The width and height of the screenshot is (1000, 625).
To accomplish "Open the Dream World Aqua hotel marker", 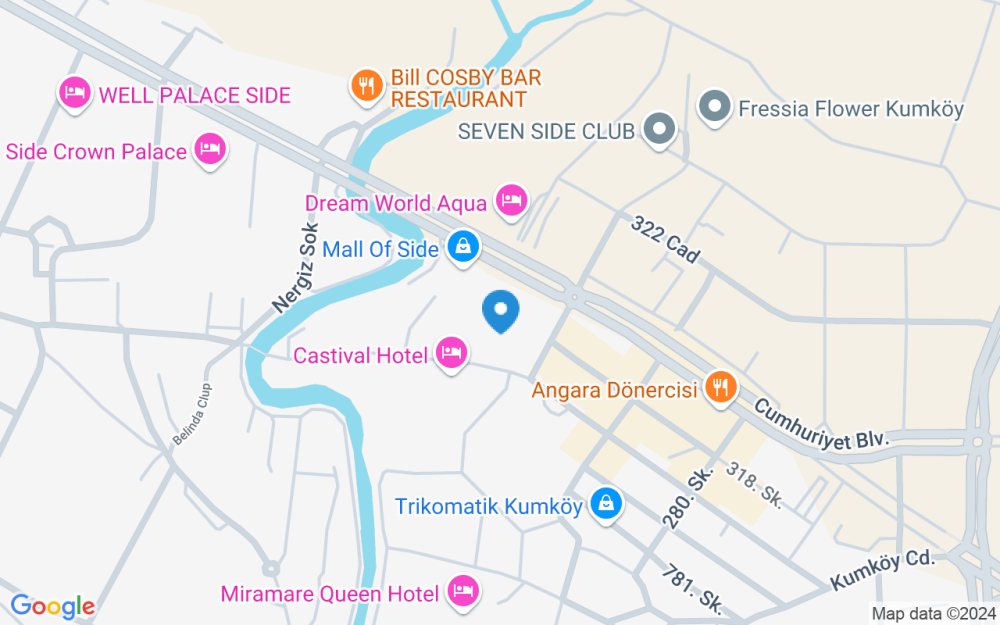I will pyautogui.click(x=512, y=203).
